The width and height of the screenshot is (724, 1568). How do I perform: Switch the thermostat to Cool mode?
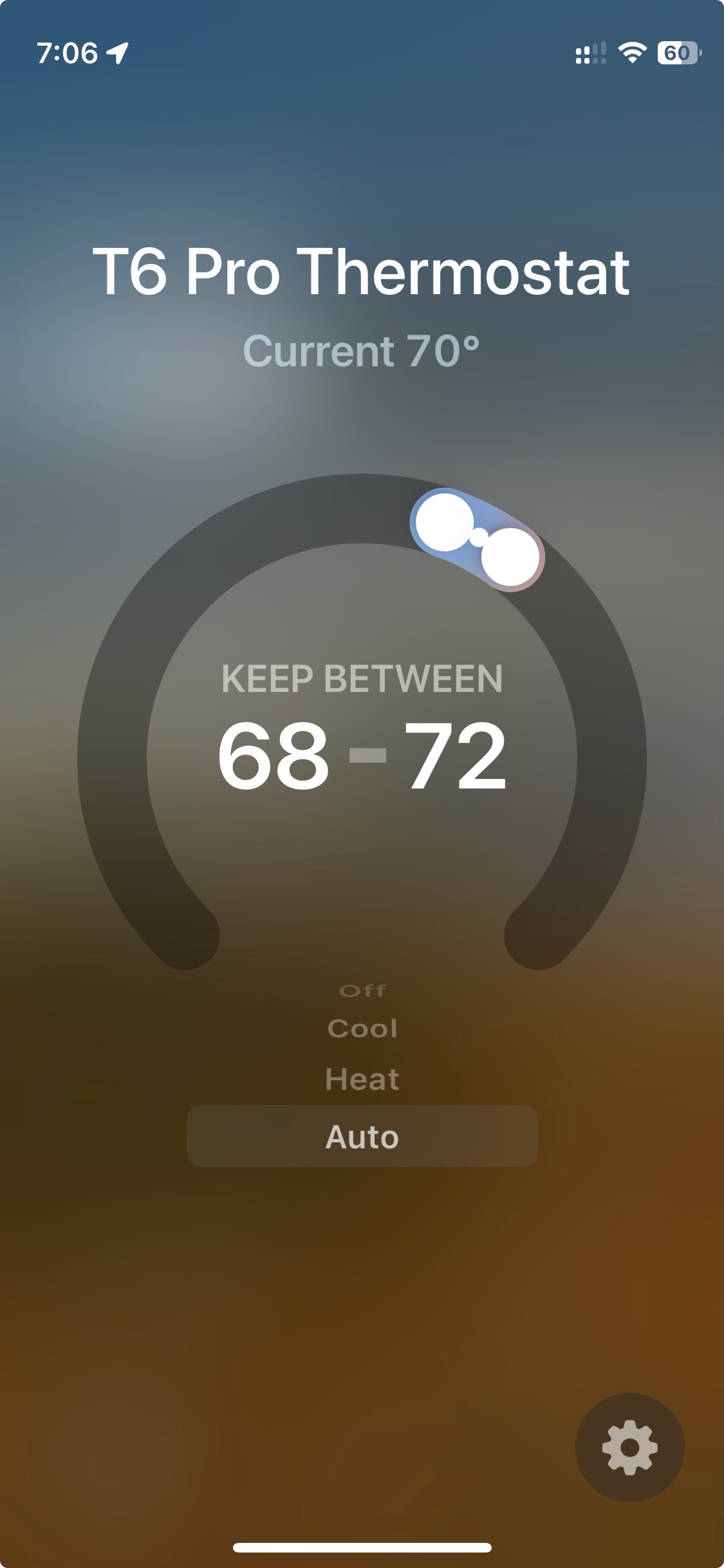pyautogui.click(x=362, y=1028)
